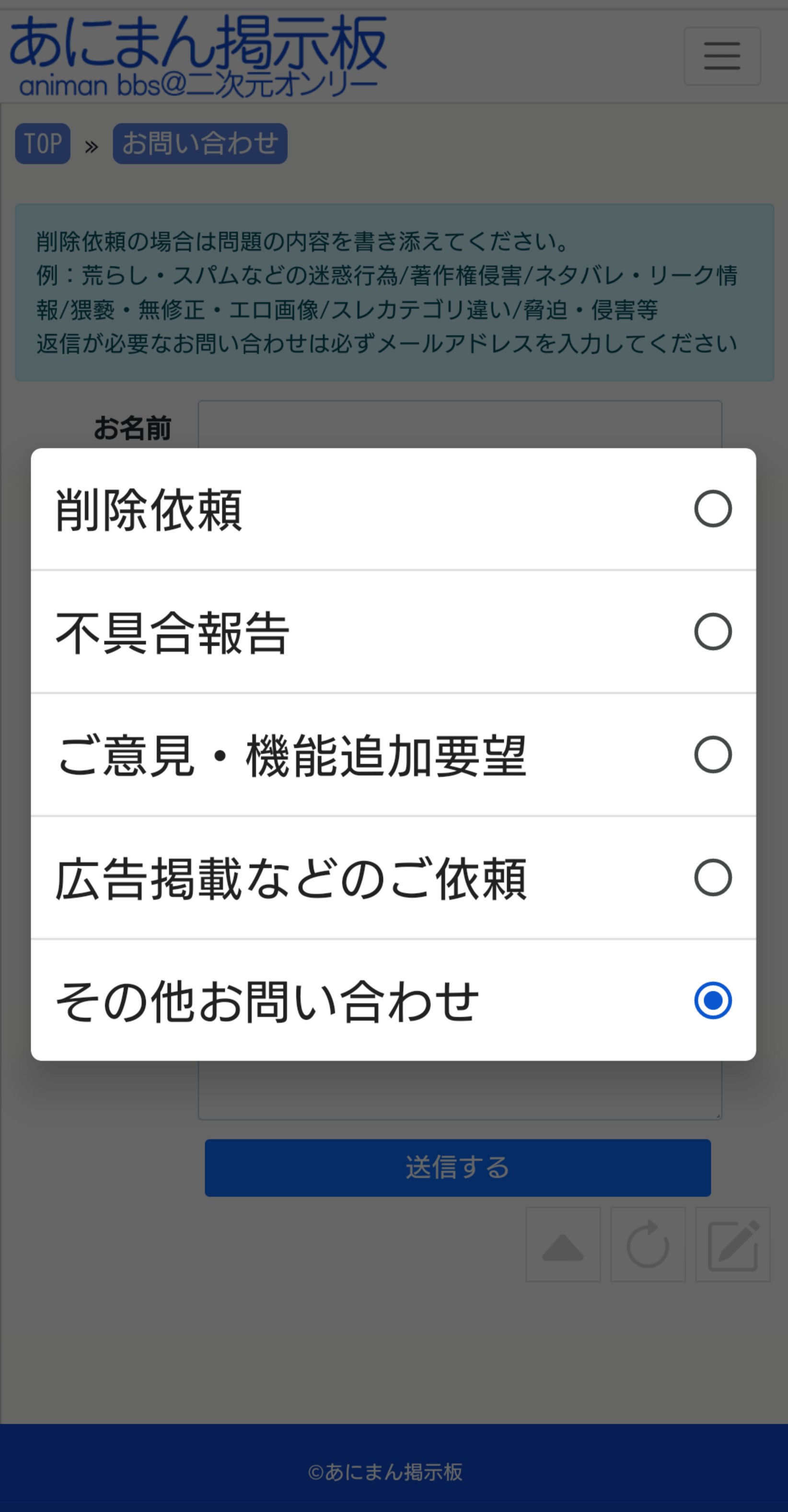Select the 削除依頼 option
Image resolution: width=788 pixels, height=1512 pixels.
393,509
